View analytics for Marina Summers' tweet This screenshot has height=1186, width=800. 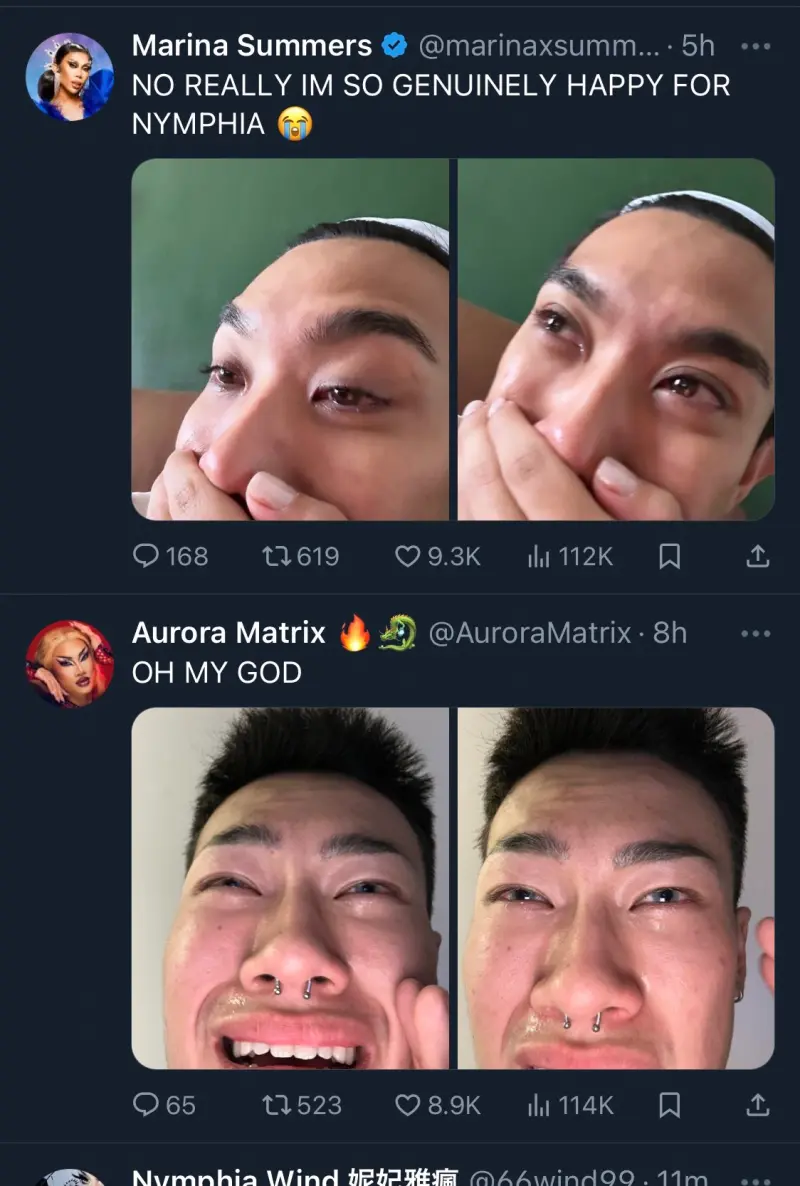[x=539, y=556]
